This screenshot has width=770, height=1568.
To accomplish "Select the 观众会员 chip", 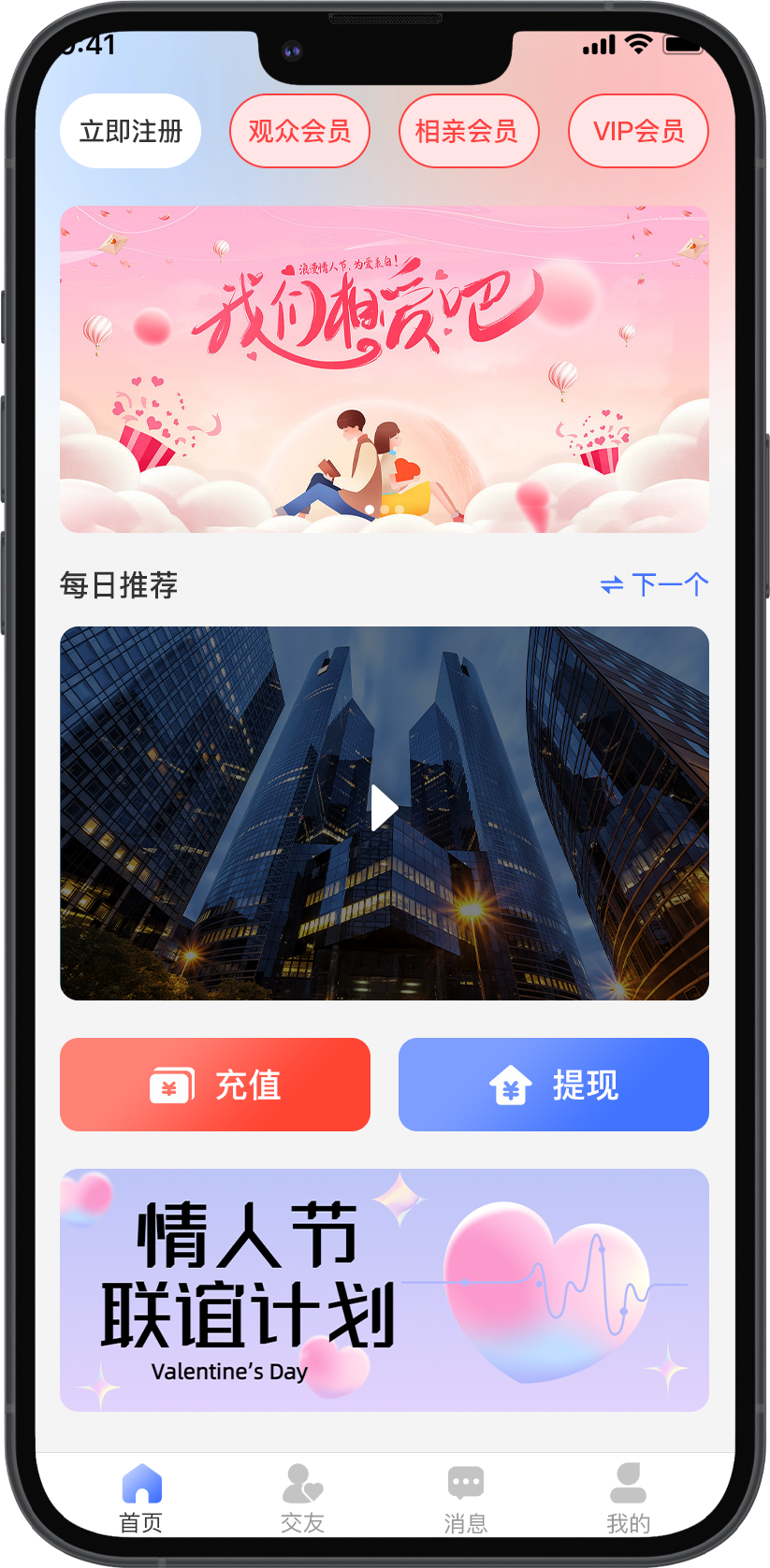I will pos(299,131).
